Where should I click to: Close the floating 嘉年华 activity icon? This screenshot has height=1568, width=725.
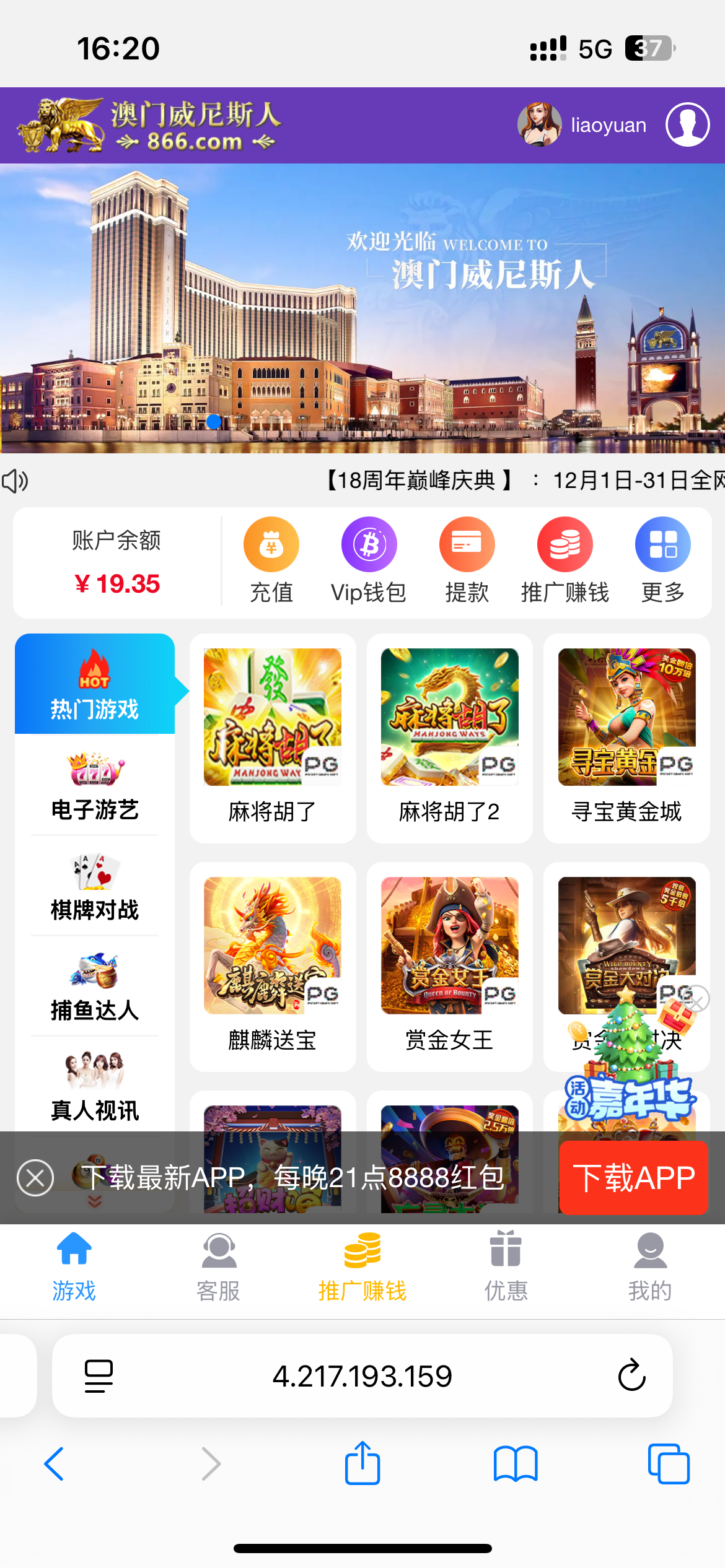[x=697, y=998]
